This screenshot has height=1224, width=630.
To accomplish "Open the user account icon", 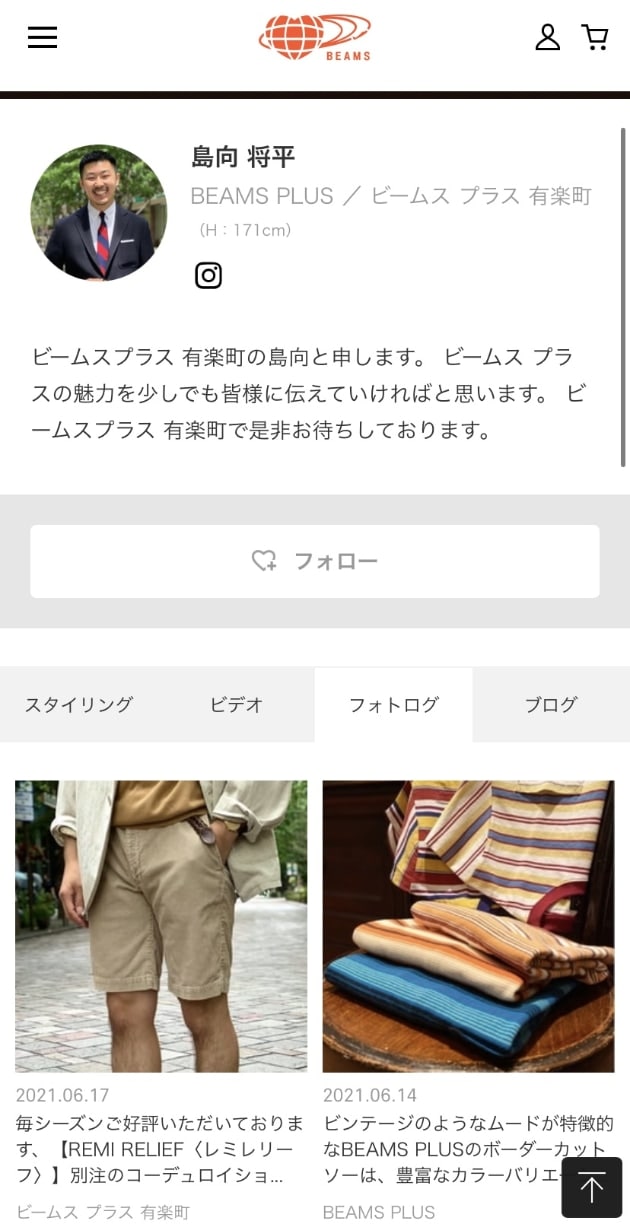I will [x=547, y=38].
